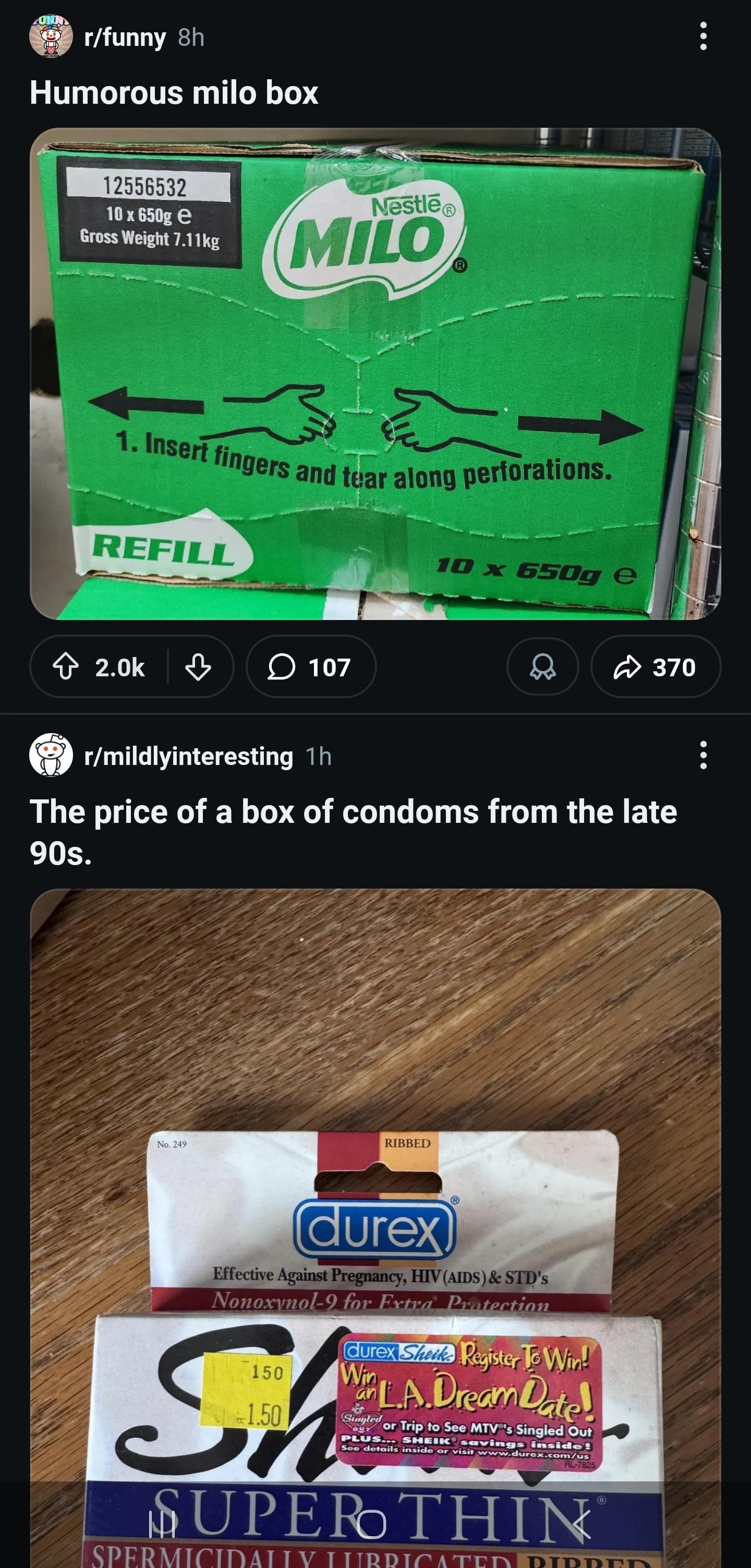Show recent apps from the navigation bar
The height and width of the screenshot is (1568, 751).
[x=162, y=1525]
